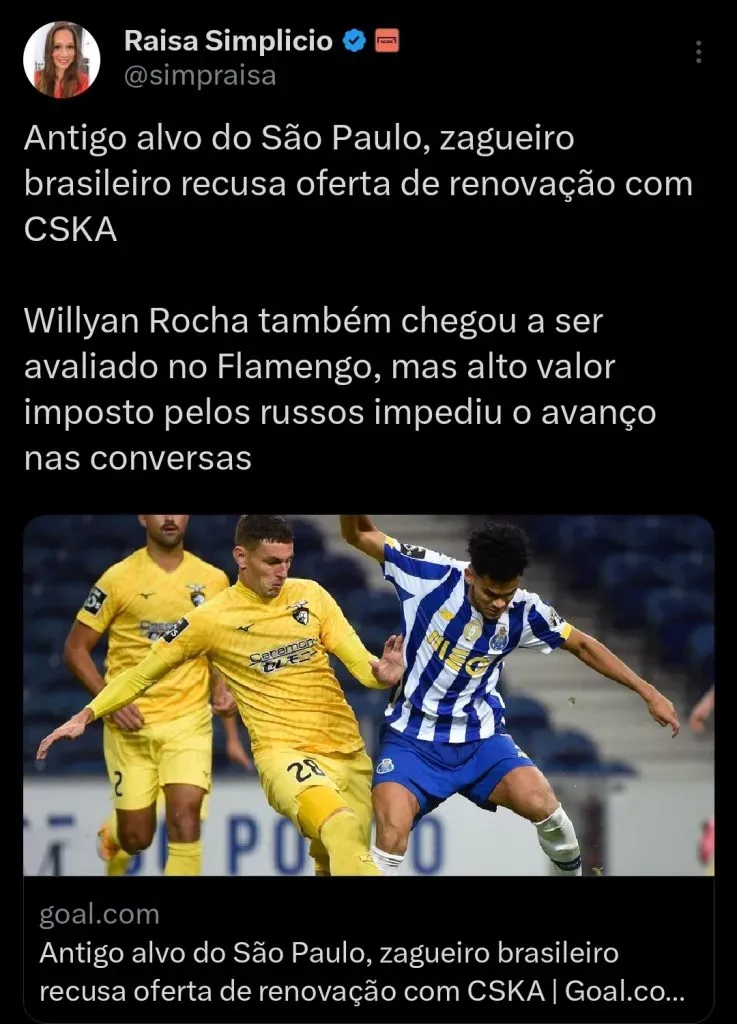Click the link preview card to read the article
This screenshot has width=737, height=1024.
pos(368,700)
